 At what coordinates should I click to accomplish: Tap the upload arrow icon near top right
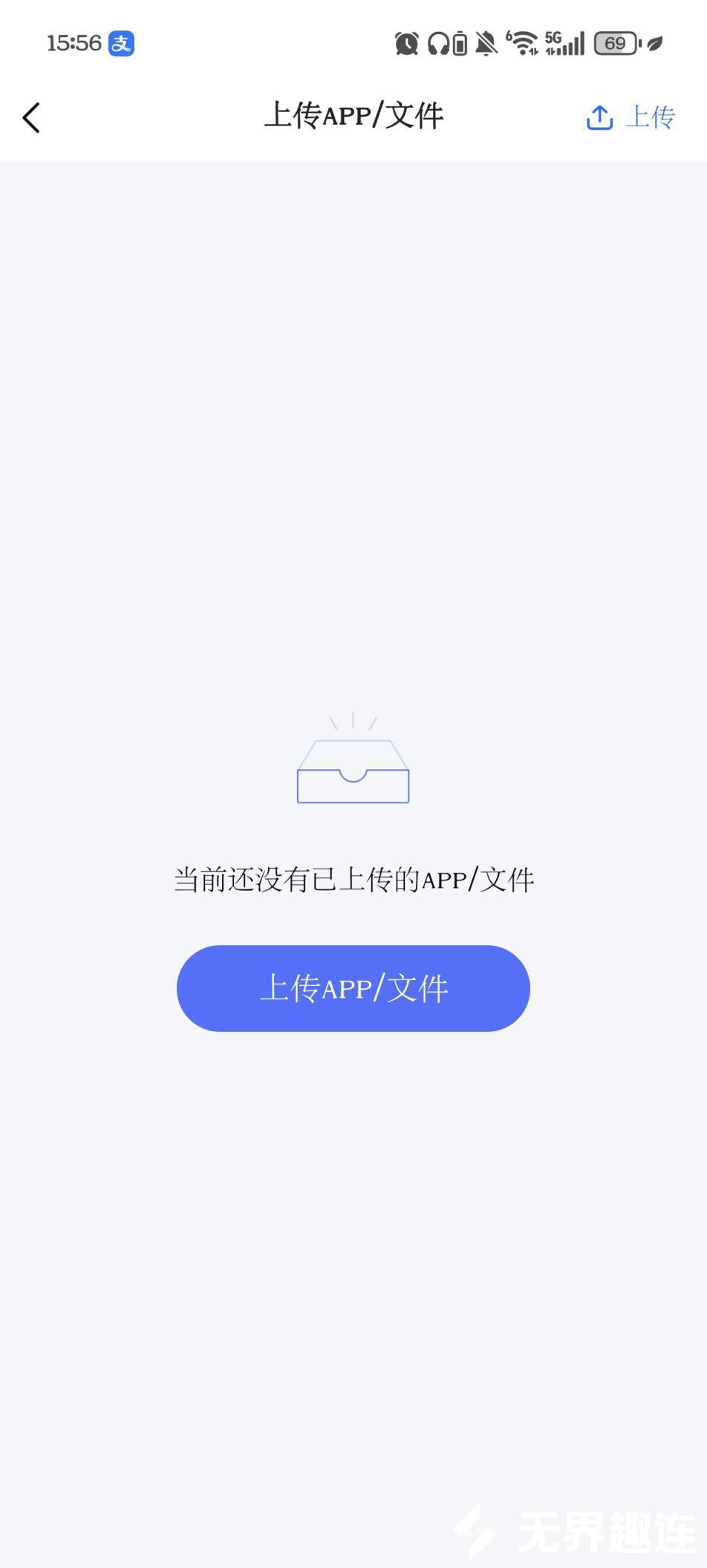pos(599,116)
